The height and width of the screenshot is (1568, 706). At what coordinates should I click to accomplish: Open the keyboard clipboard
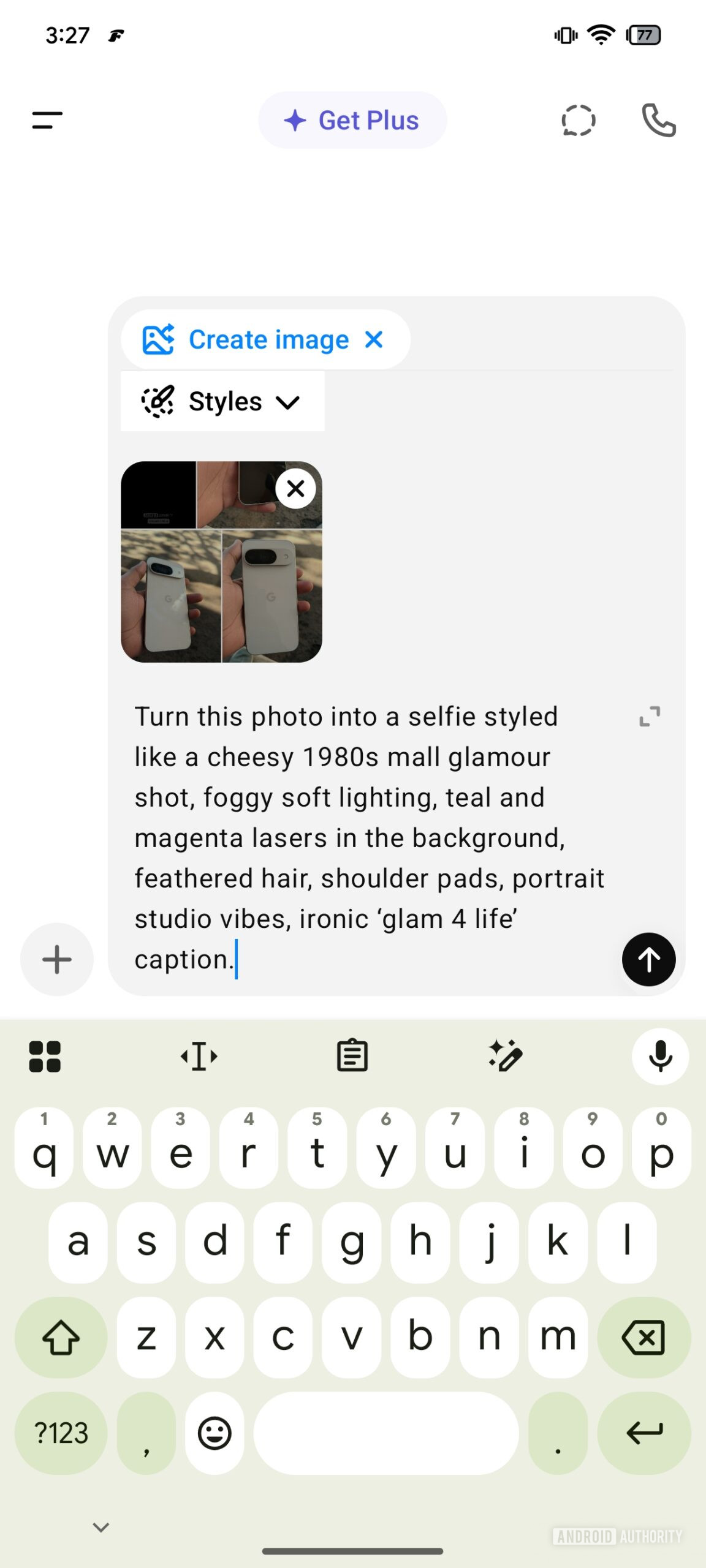[352, 1056]
